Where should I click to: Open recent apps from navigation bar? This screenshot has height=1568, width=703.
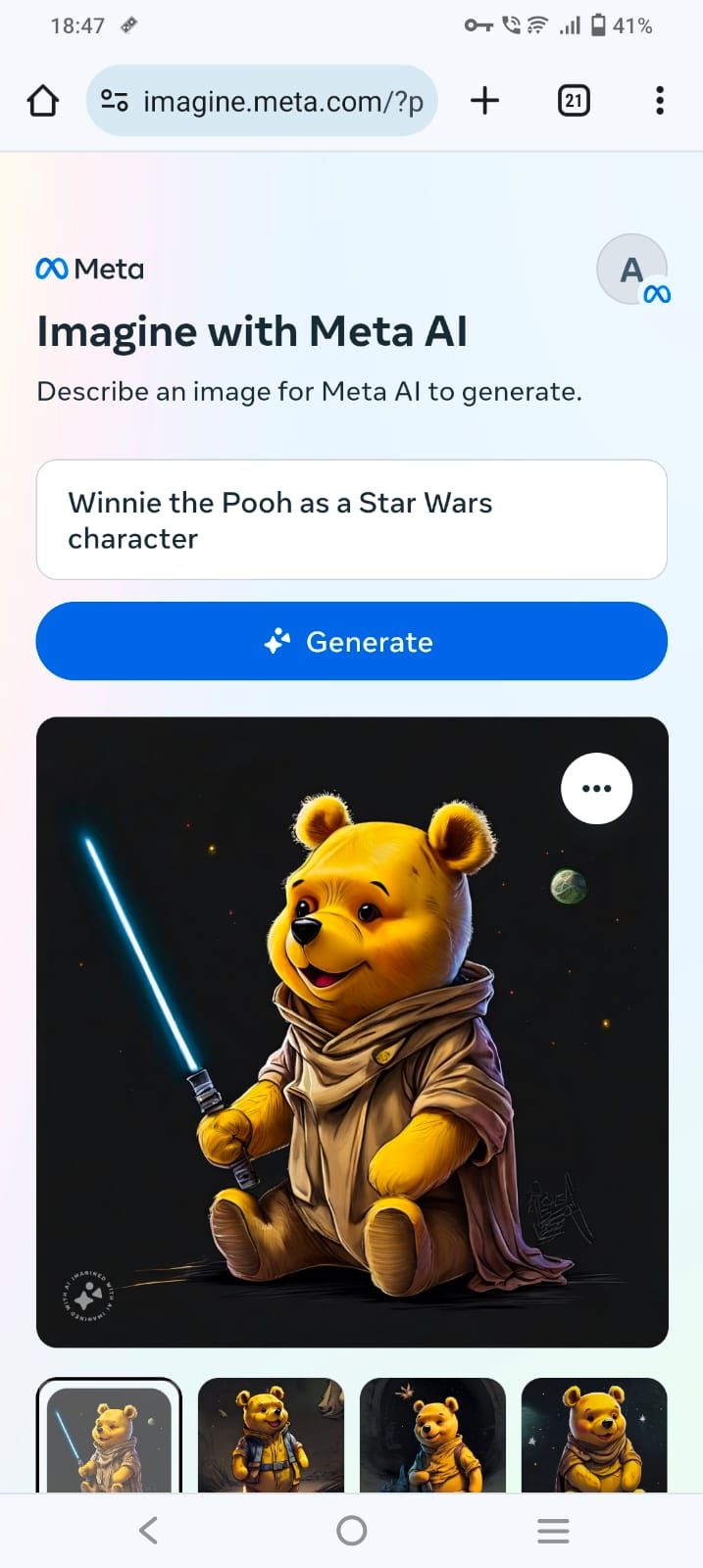pos(553,1531)
